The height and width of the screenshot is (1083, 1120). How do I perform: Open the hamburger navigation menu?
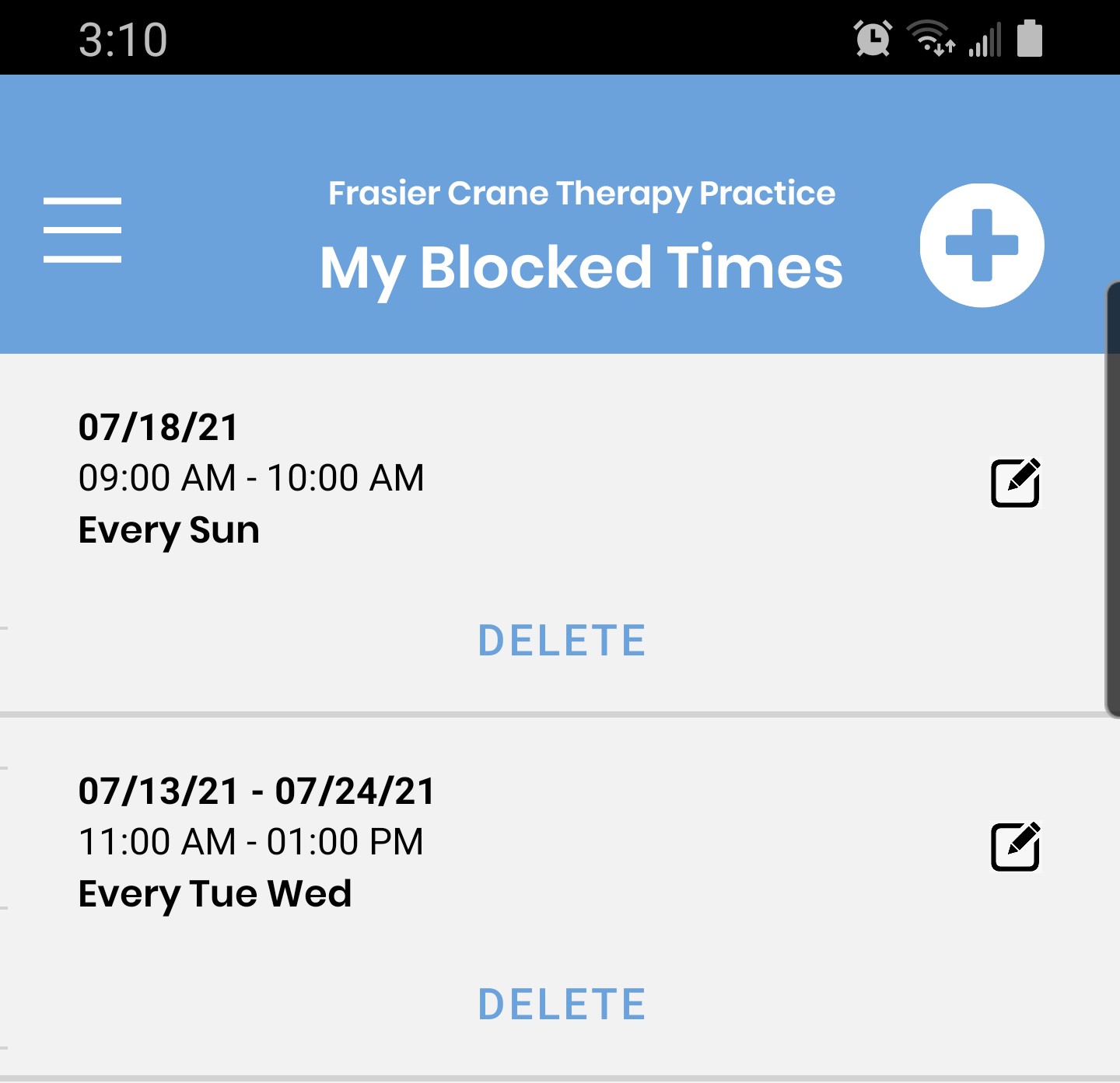coord(82,230)
